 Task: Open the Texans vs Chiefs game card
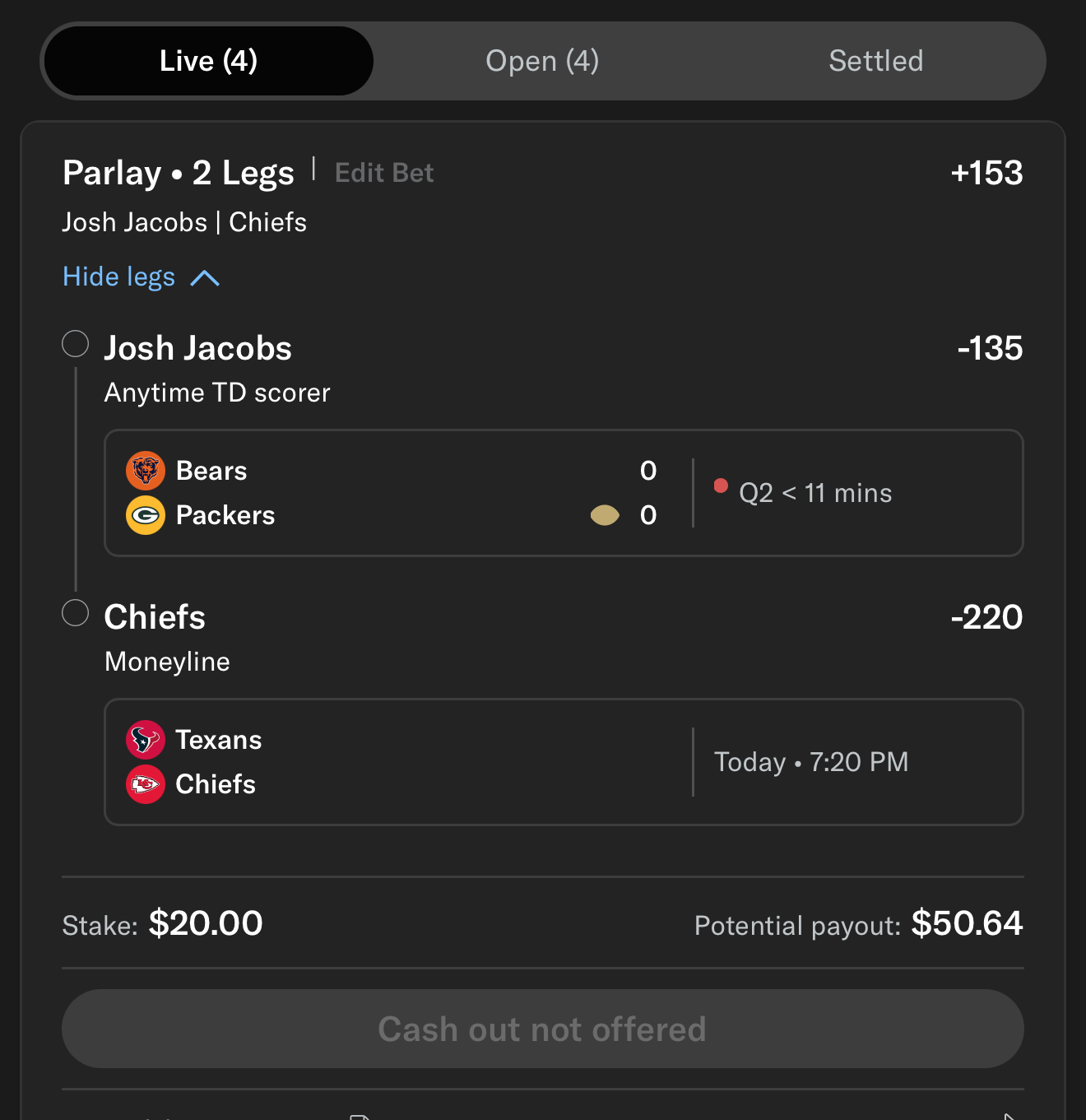(x=564, y=762)
